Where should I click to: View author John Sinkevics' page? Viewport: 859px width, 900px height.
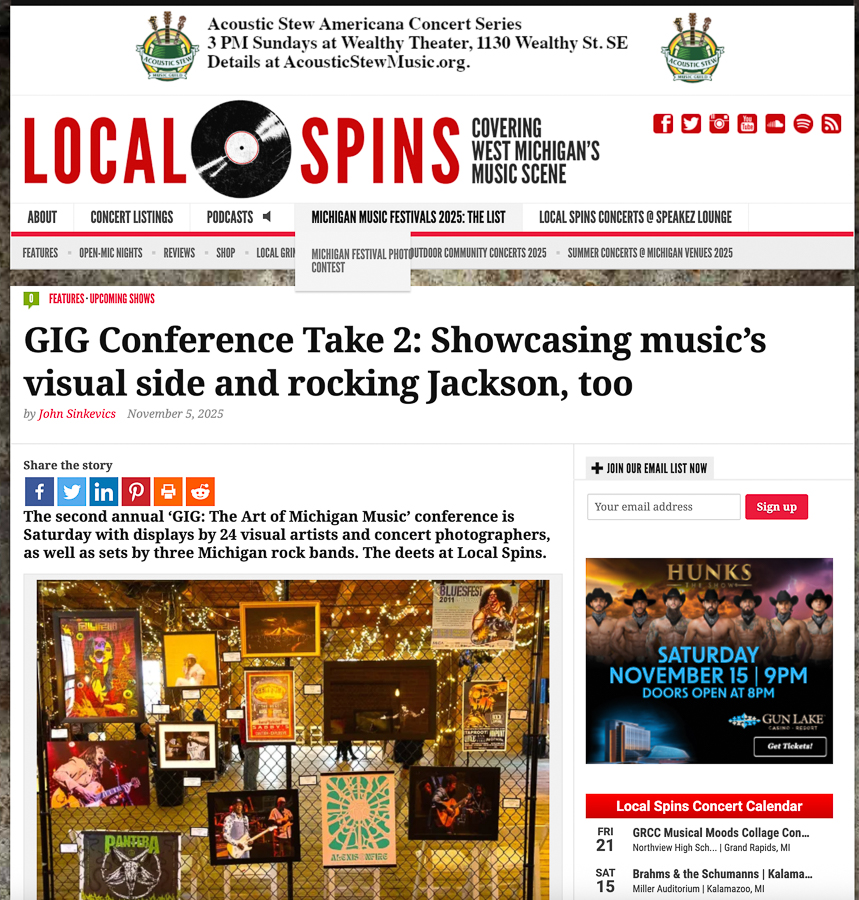pyautogui.click(x=77, y=414)
